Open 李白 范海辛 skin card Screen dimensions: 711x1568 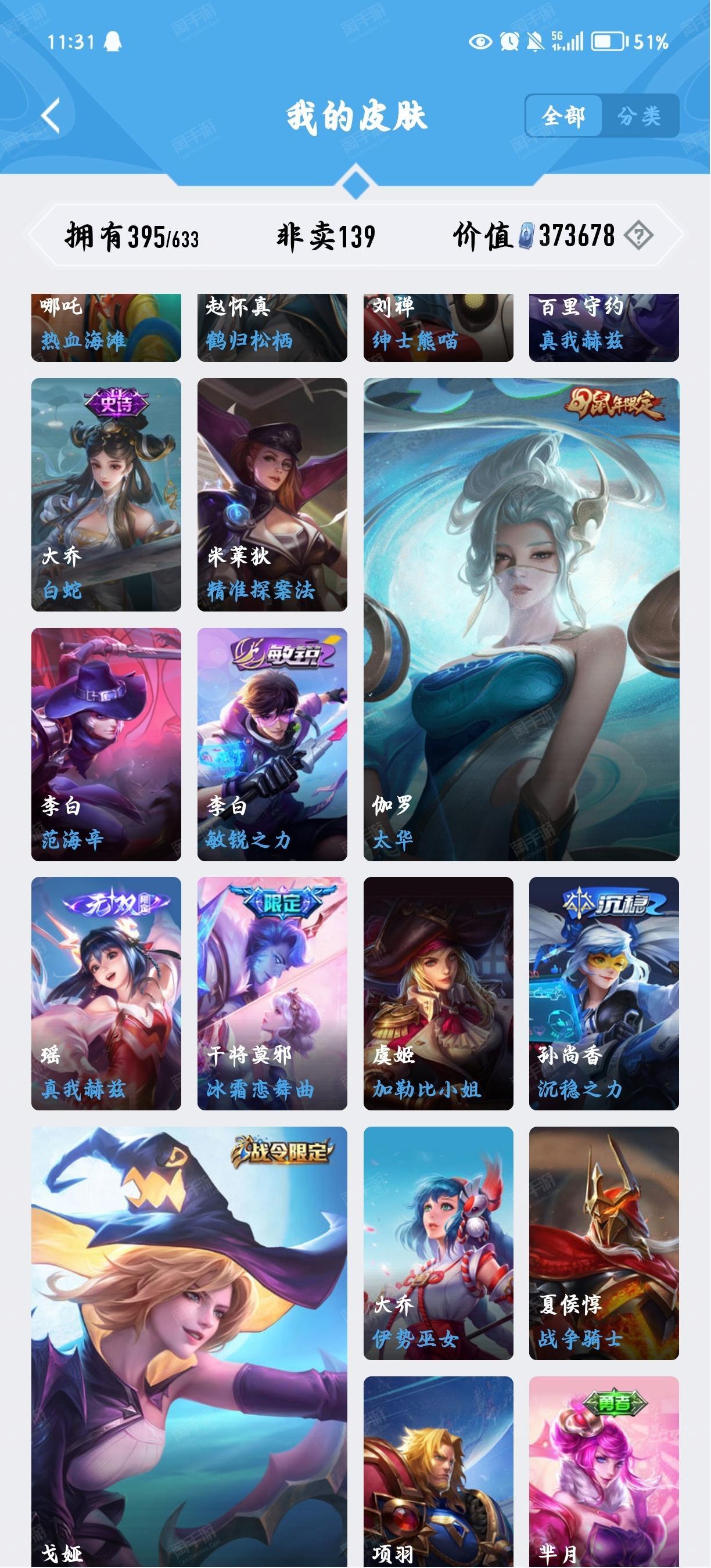tap(106, 744)
